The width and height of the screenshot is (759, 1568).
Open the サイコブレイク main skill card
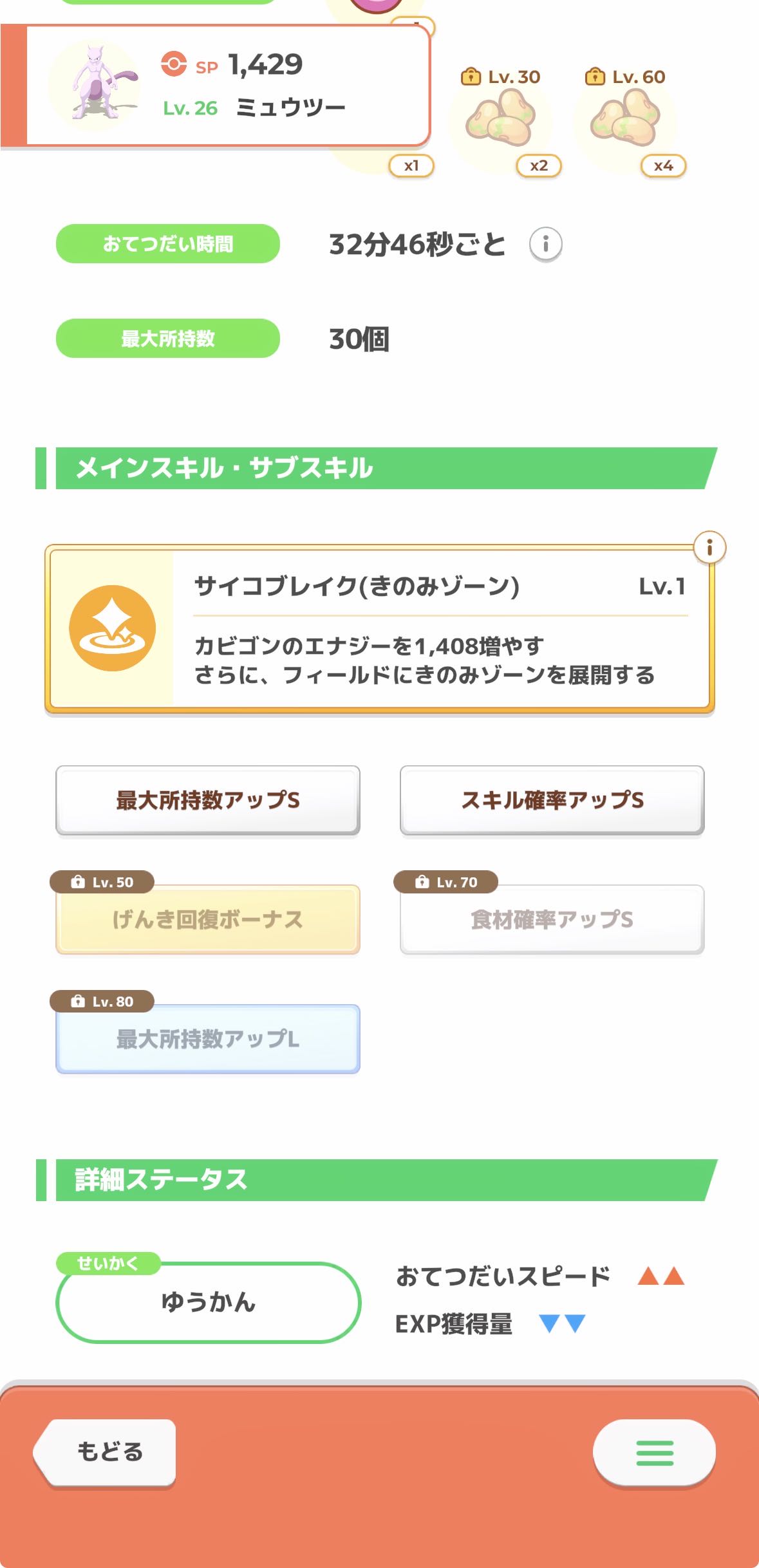point(380,630)
